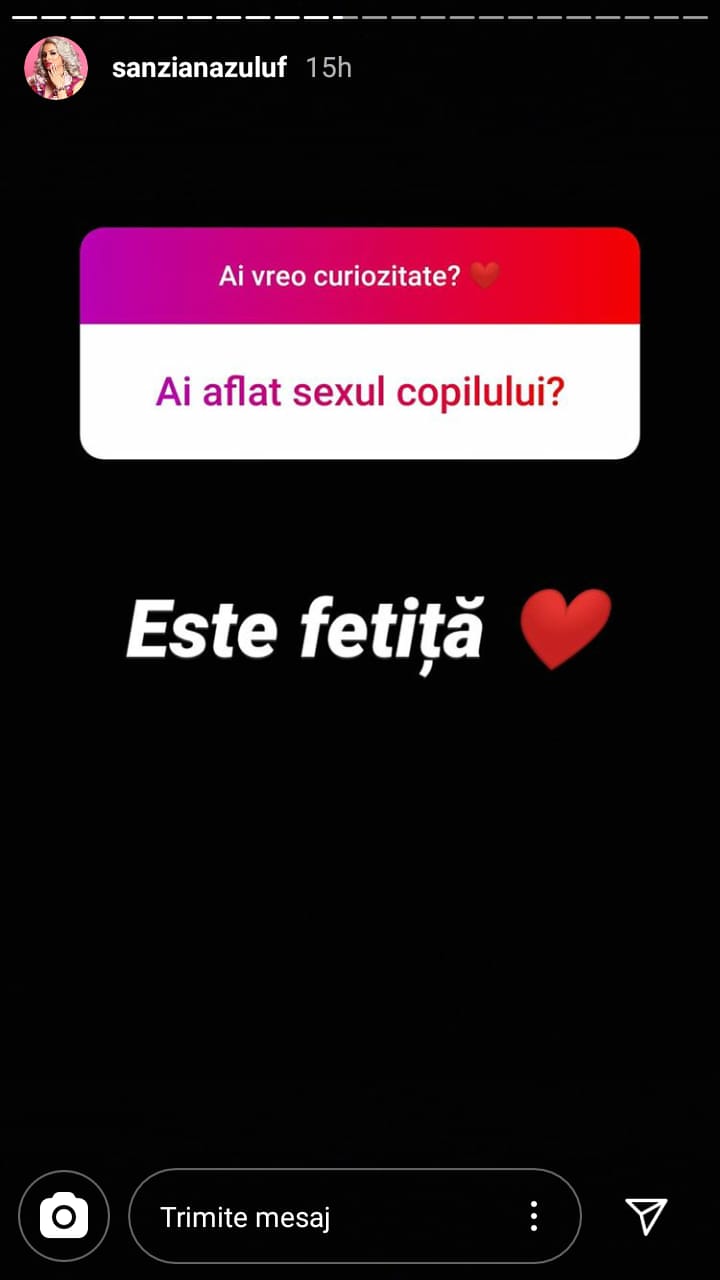The image size is (720, 1280).
Task: Share this story with the paper plane
Action: pyautogui.click(x=646, y=1216)
